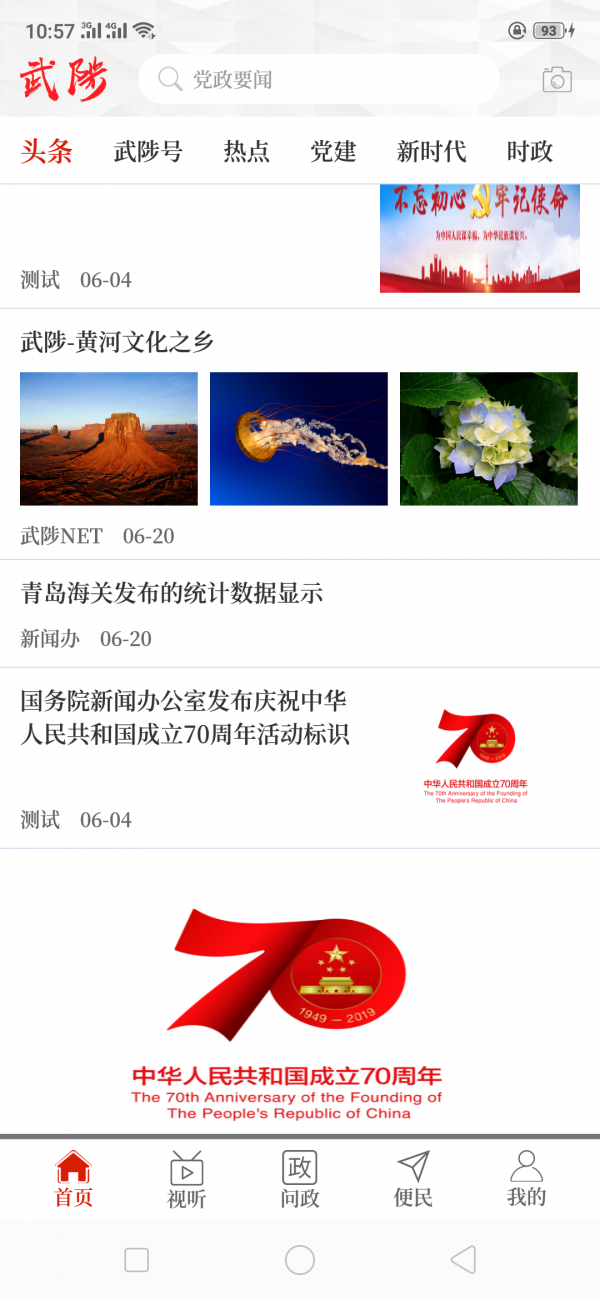The height and width of the screenshot is (1300, 600).
Task: Tap the system home button
Action: (x=300, y=1259)
